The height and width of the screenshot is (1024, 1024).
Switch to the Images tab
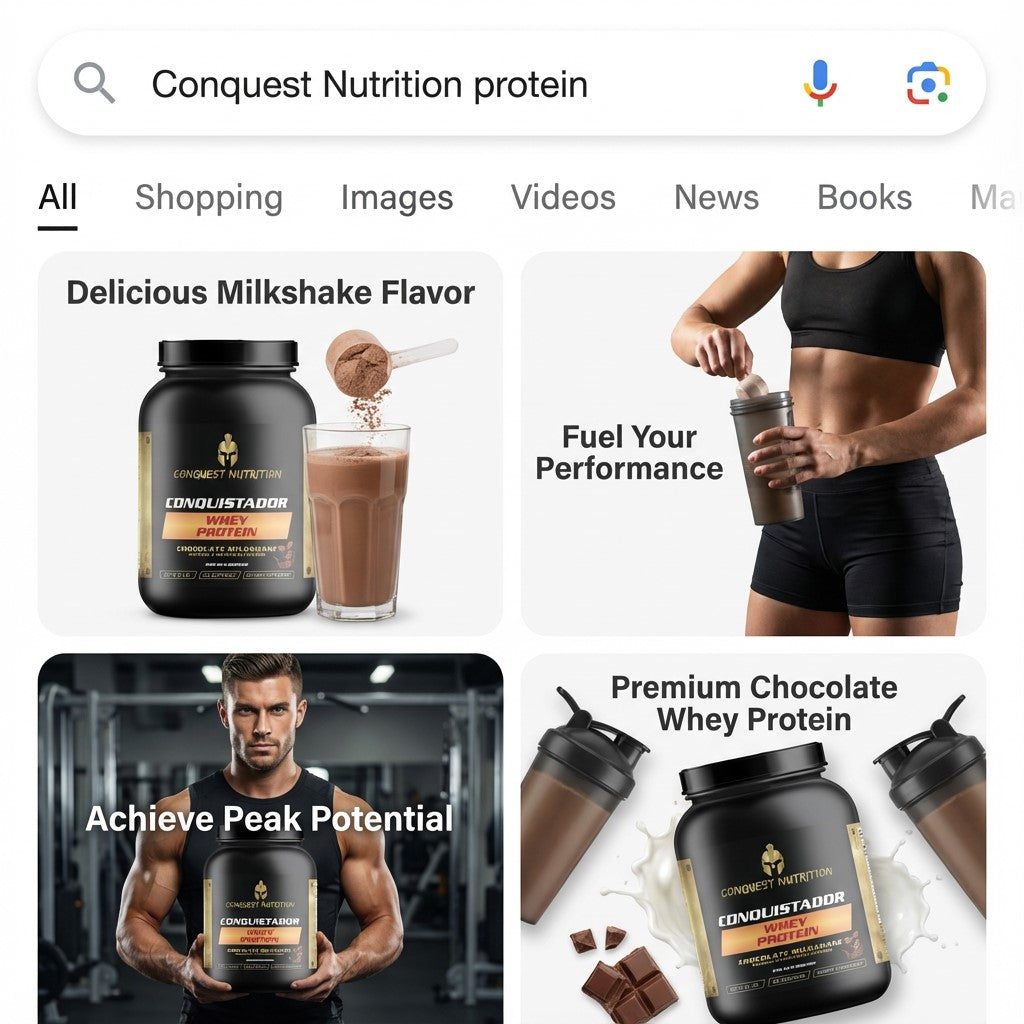396,198
